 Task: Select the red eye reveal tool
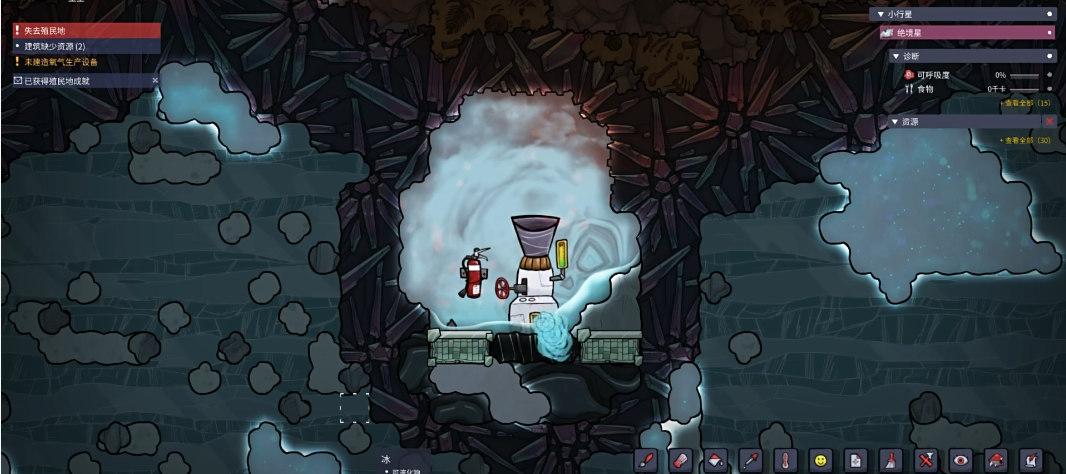961,460
